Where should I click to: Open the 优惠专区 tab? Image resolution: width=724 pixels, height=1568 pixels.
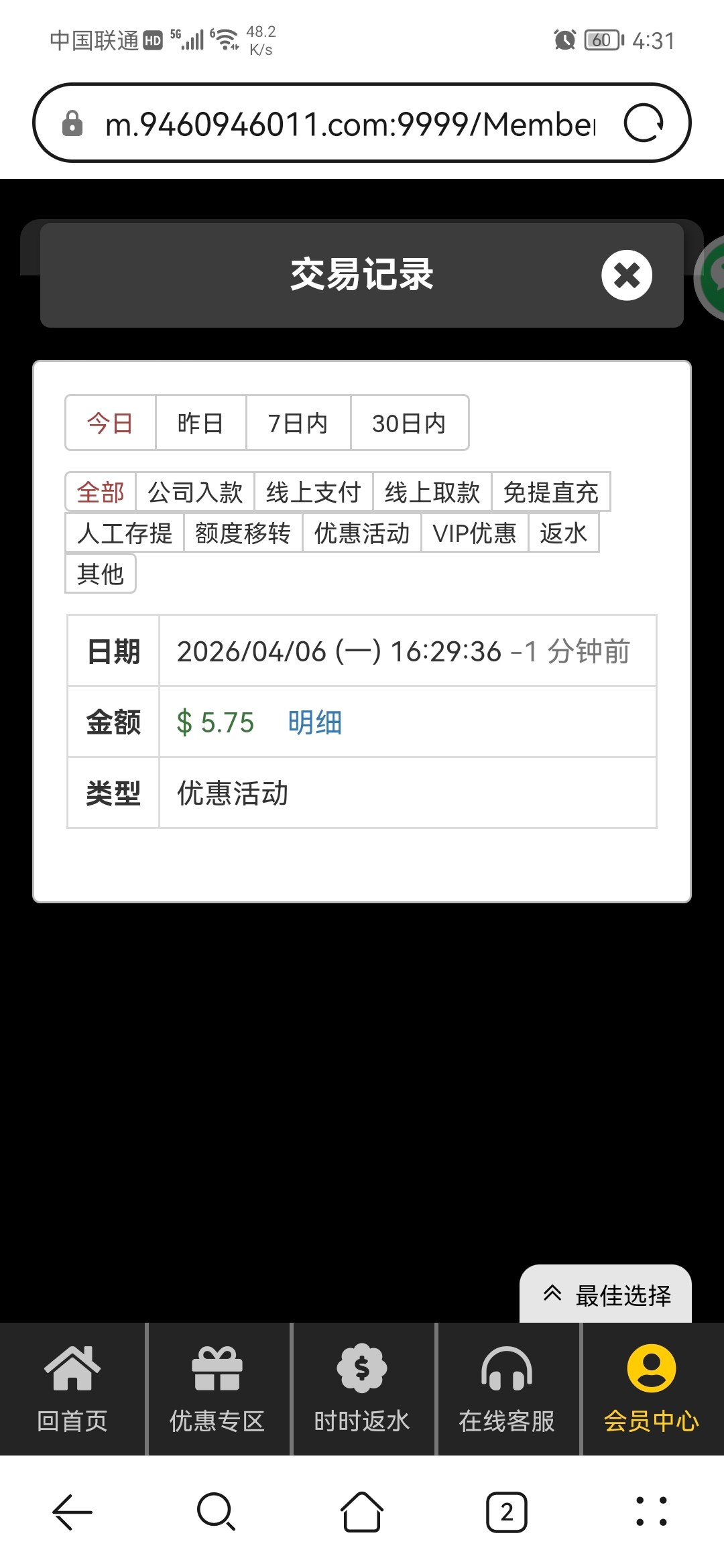click(217, 1390)
